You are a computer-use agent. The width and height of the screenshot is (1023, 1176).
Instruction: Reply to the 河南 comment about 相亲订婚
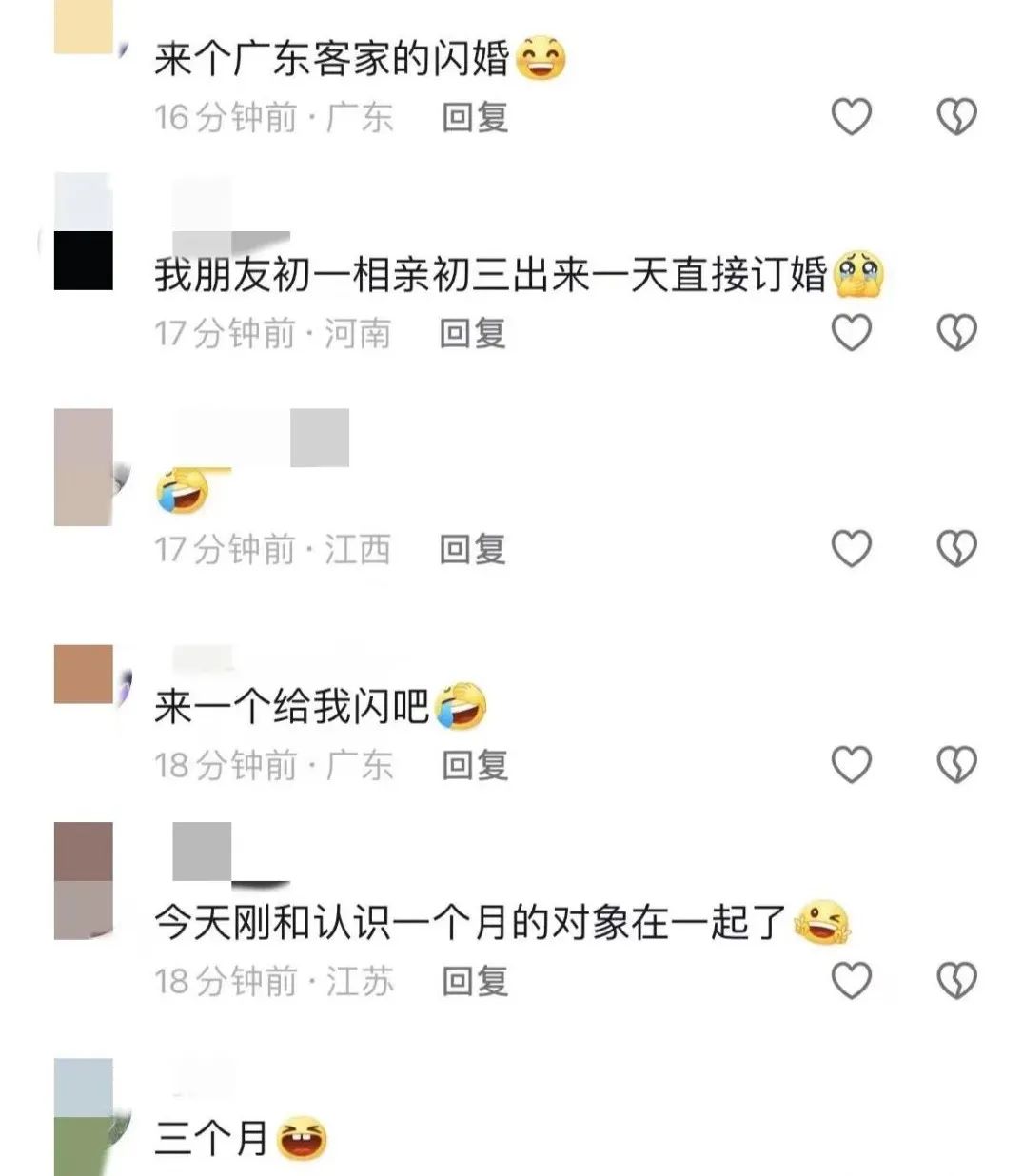[472, 334]
